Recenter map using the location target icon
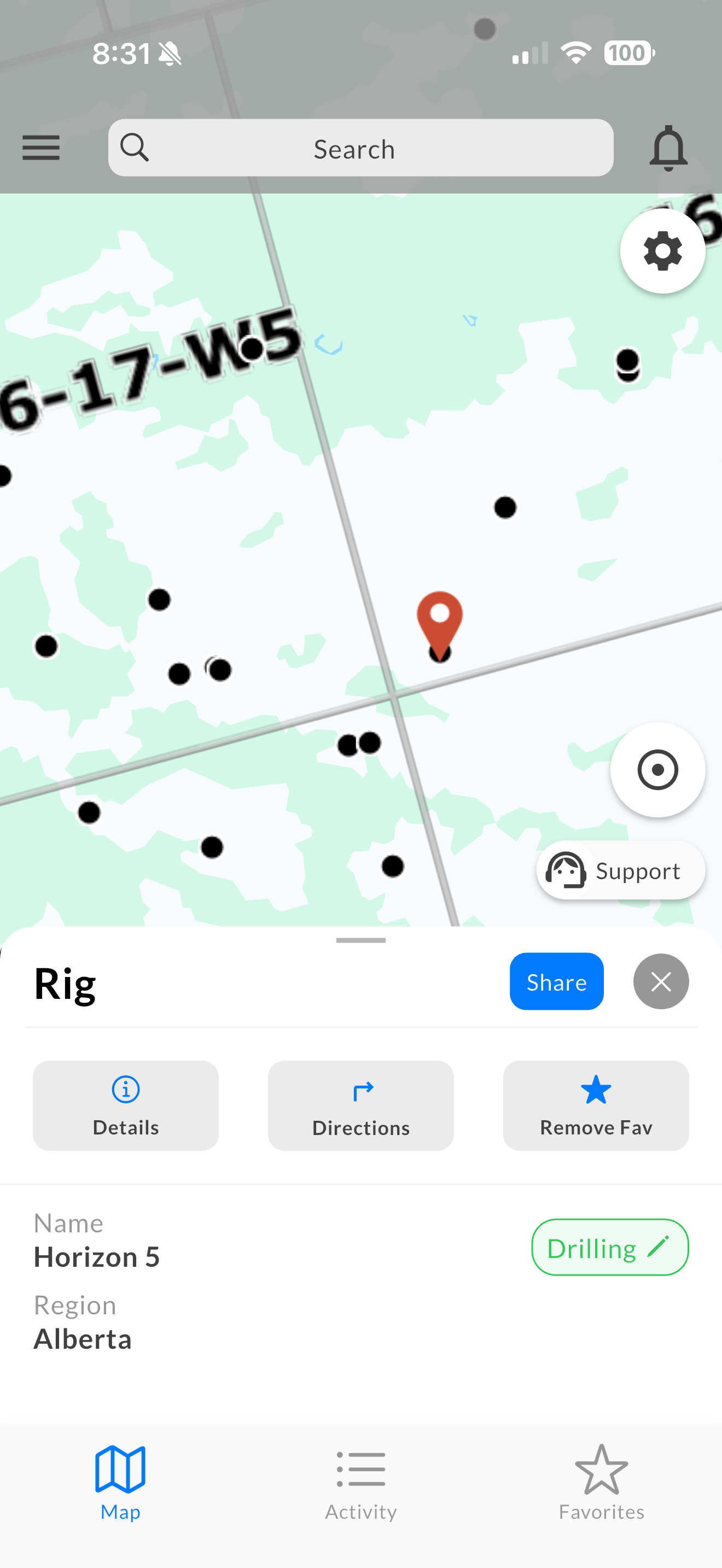722x1568 pixels. click(657, 769)
